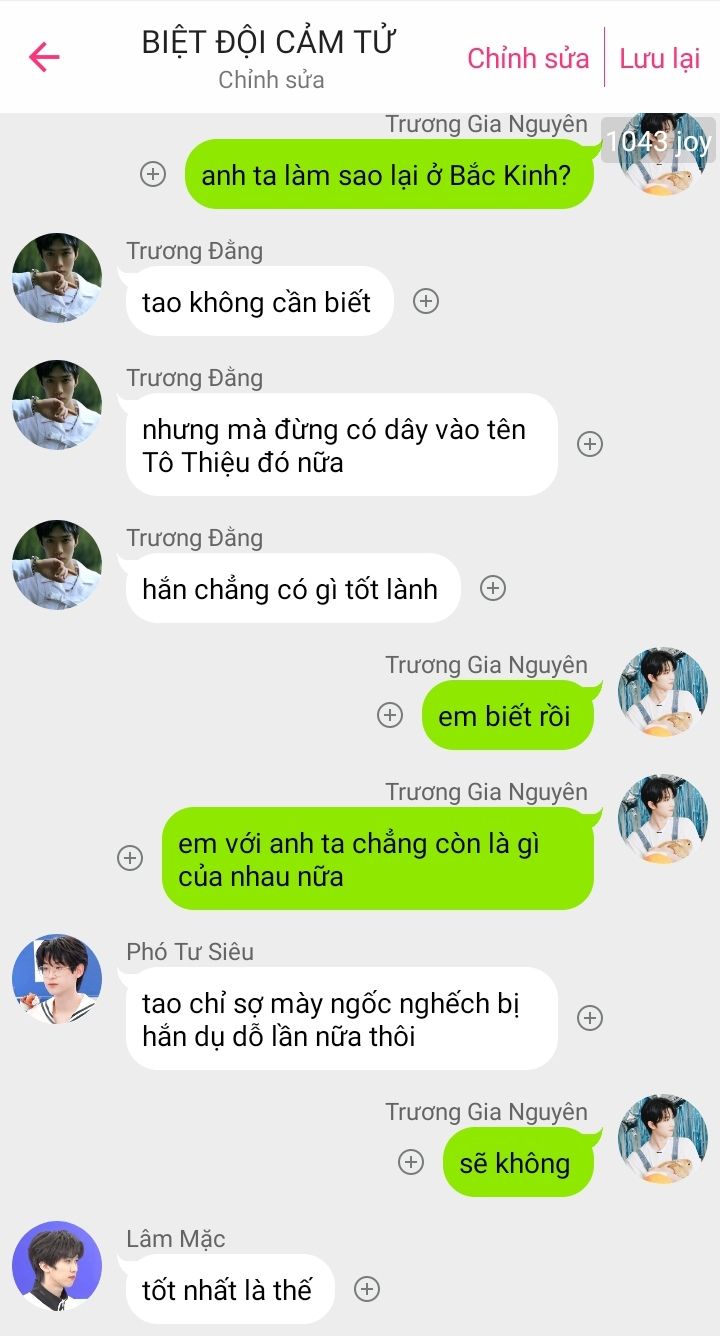Open Lâm Mặc's avatar
The image size is (720, 1336).
pos(57,1266)
